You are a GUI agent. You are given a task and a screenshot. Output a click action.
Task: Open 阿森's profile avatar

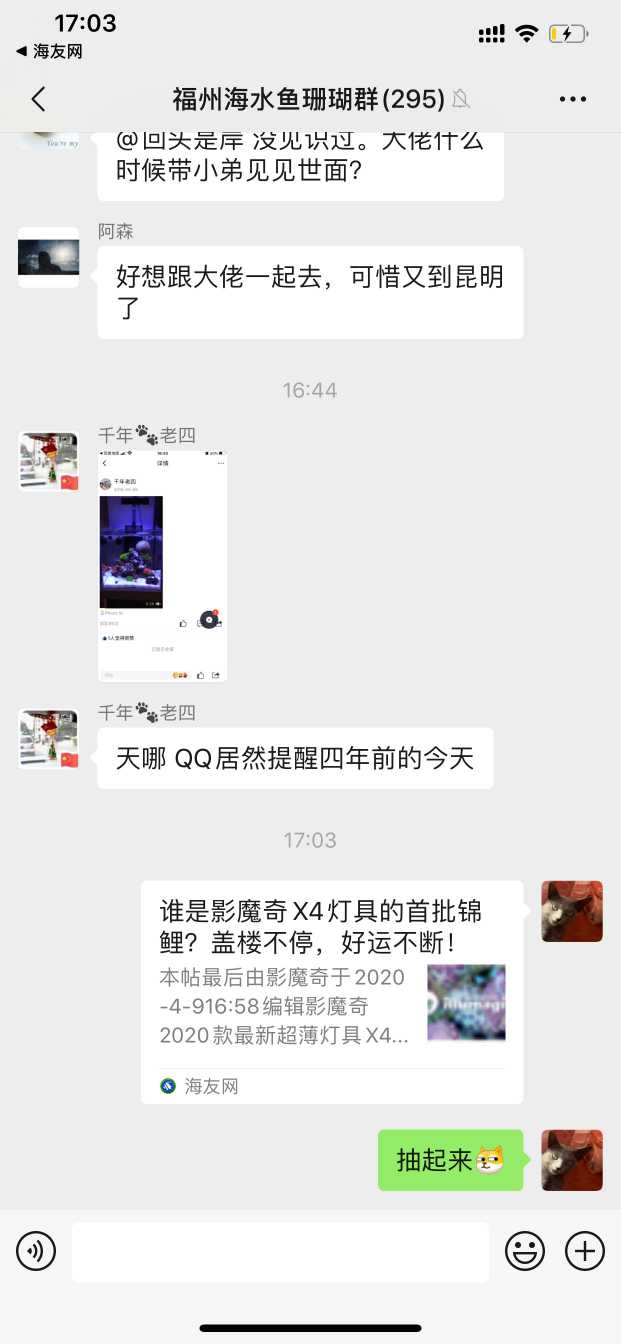(x=48, y=257)
